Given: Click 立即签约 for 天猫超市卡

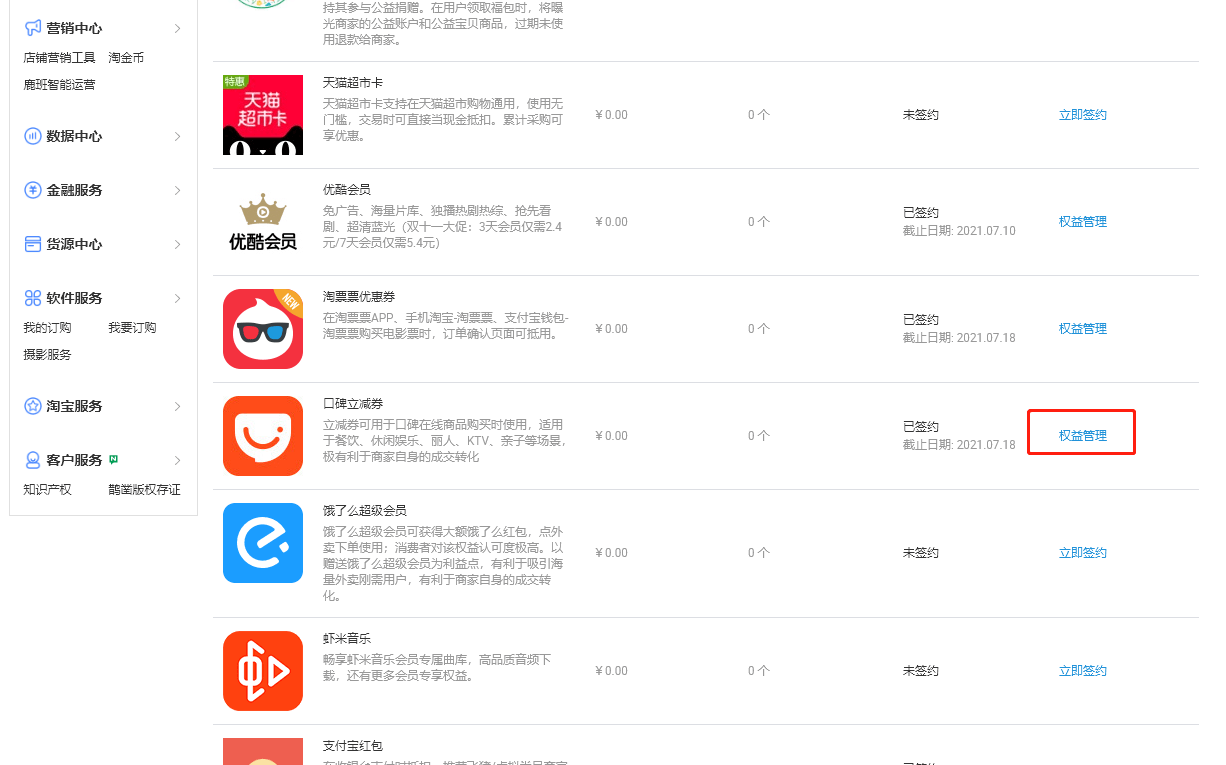Looking at the screenshot, I should (1082, 115).
